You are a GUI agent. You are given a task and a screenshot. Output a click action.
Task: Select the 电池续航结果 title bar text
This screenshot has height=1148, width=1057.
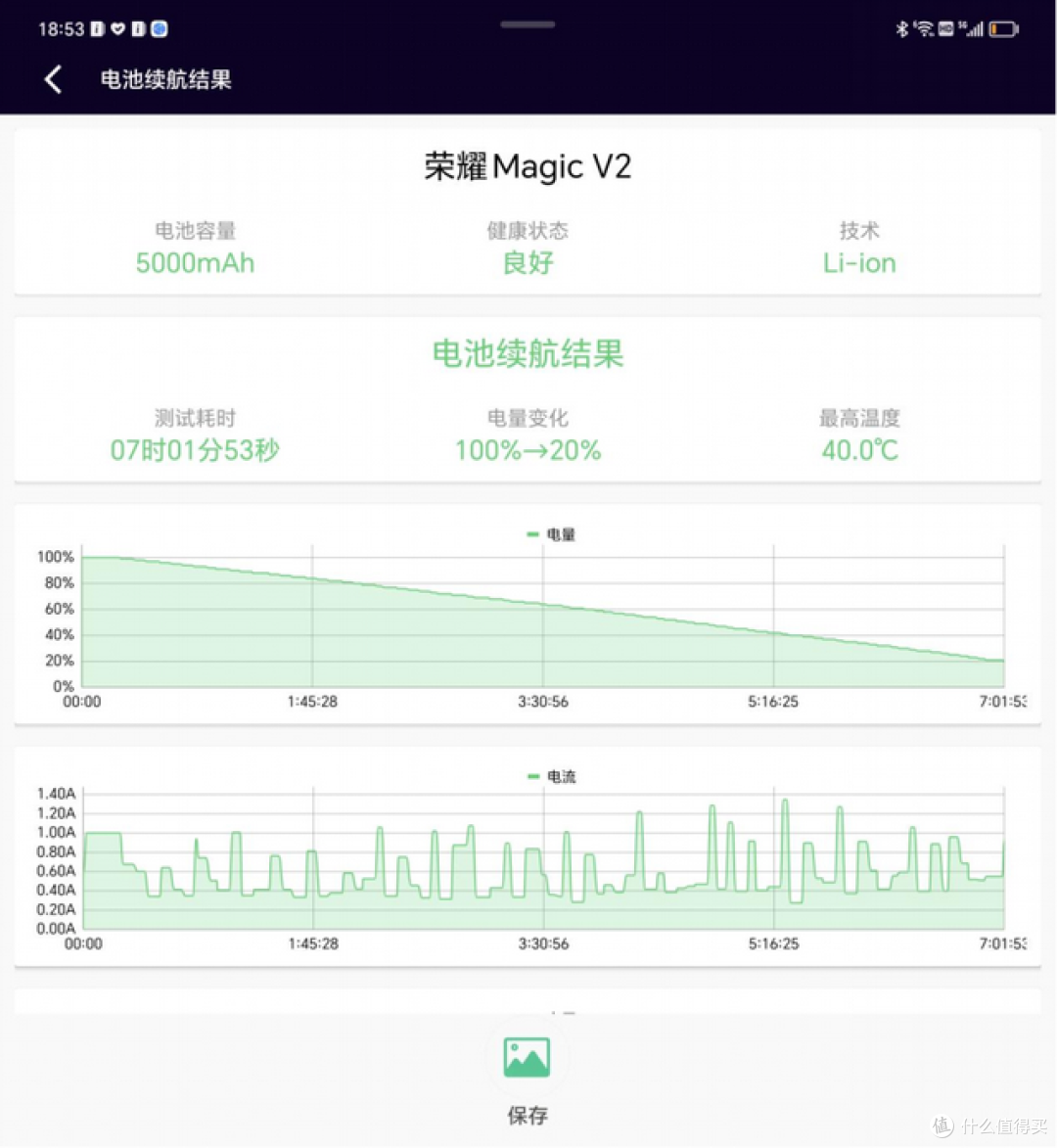coord(163,78)
